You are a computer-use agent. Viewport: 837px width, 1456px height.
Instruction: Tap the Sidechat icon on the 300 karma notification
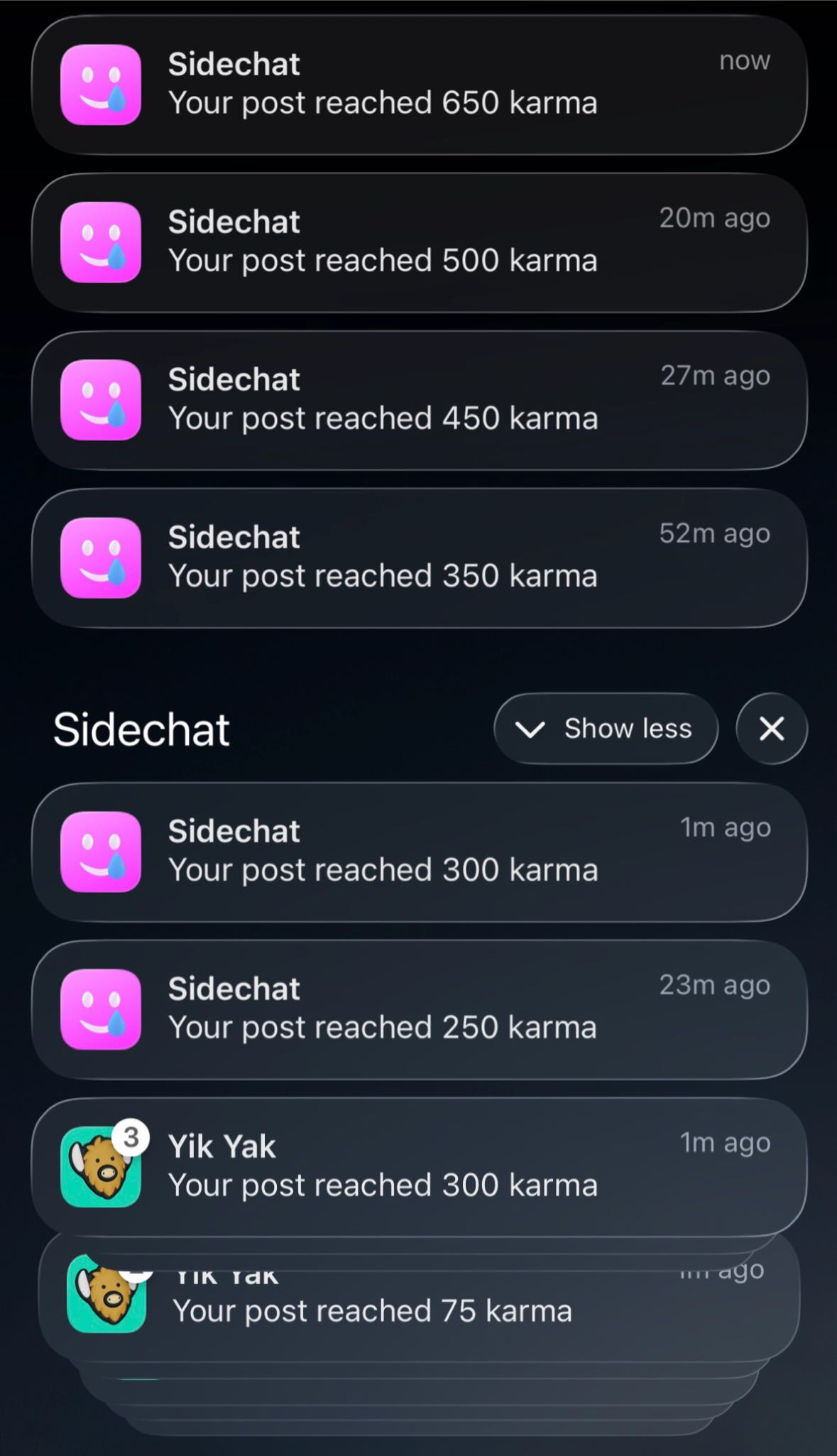101,852
